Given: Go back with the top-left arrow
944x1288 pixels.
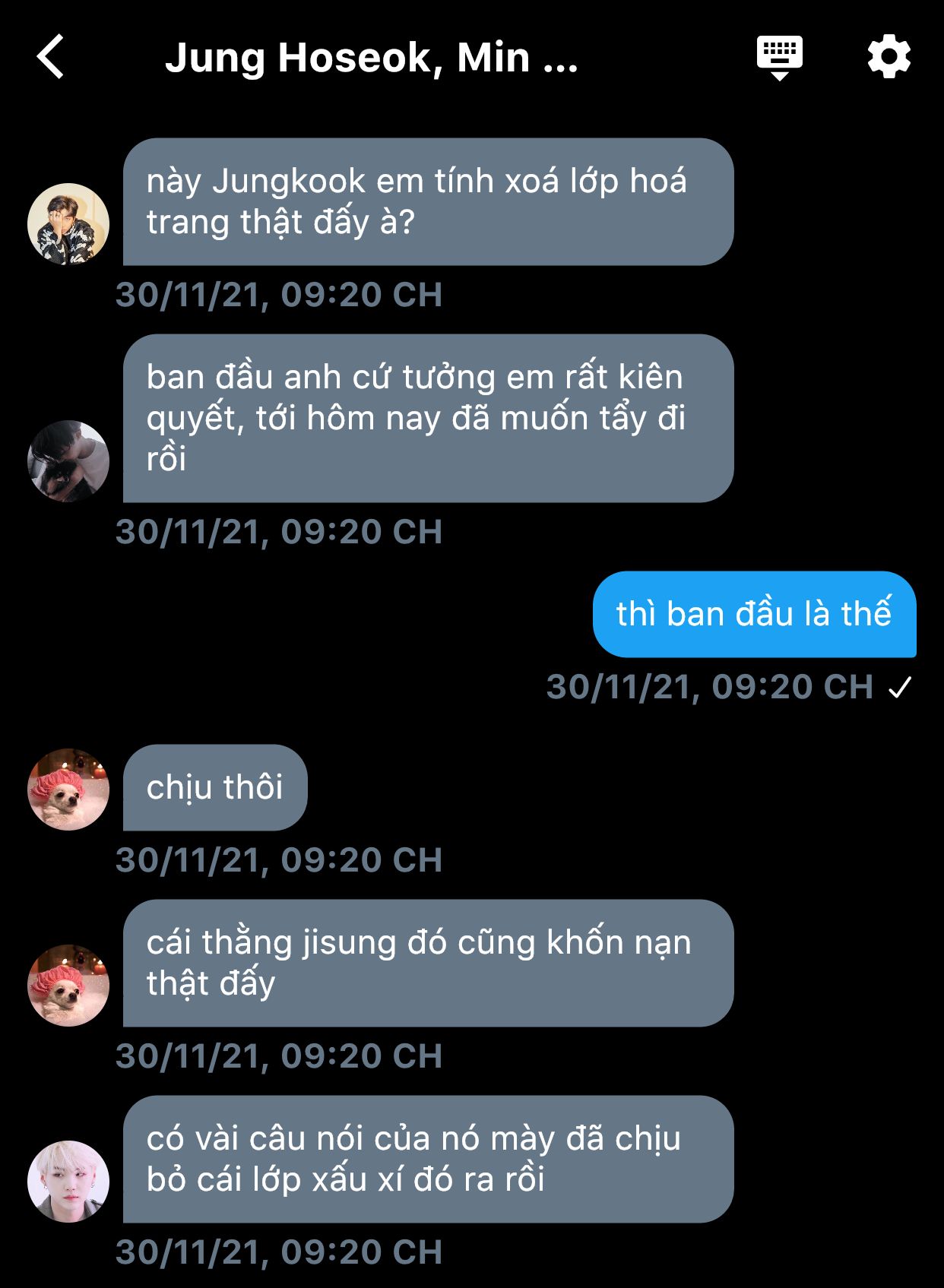Looking at the screenshot, I should tap(50, 57).
